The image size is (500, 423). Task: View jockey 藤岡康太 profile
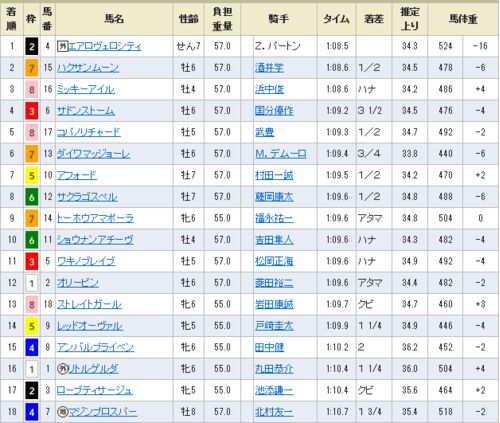274,197
